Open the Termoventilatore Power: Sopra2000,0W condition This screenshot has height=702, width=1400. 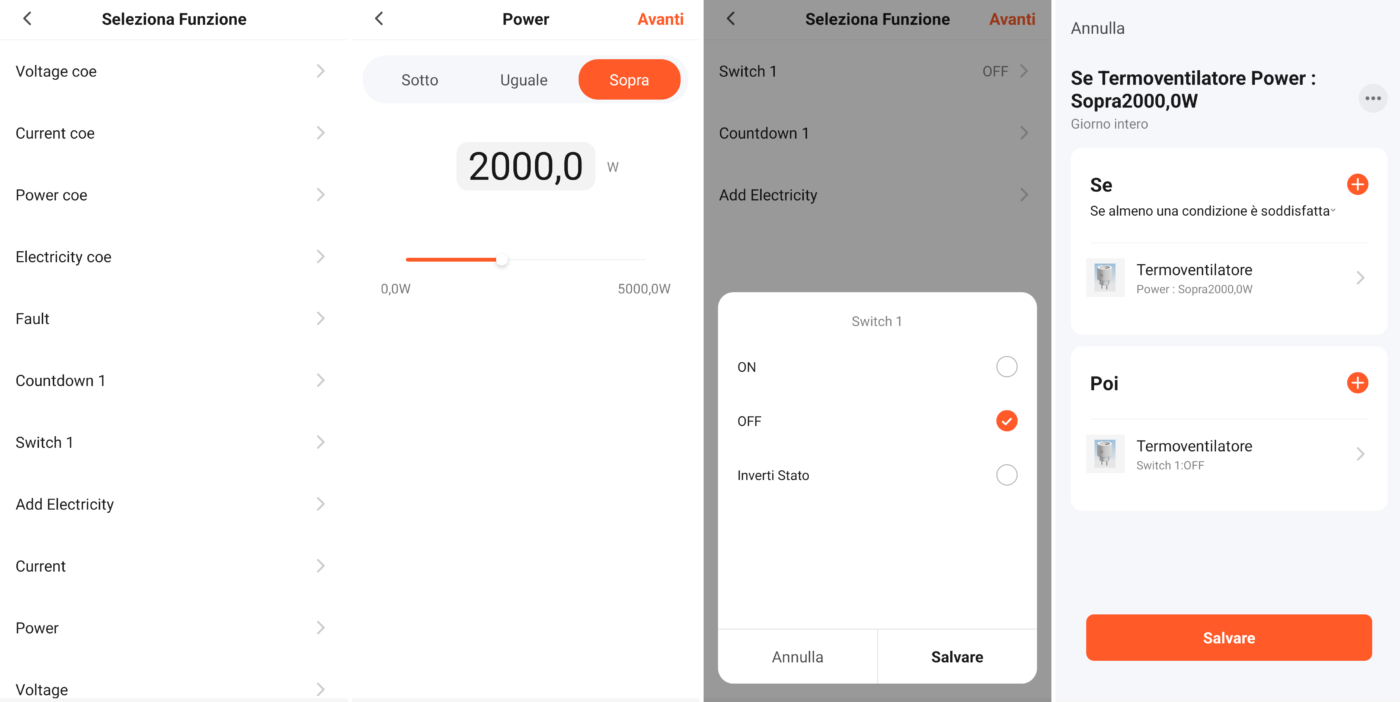1228,278
